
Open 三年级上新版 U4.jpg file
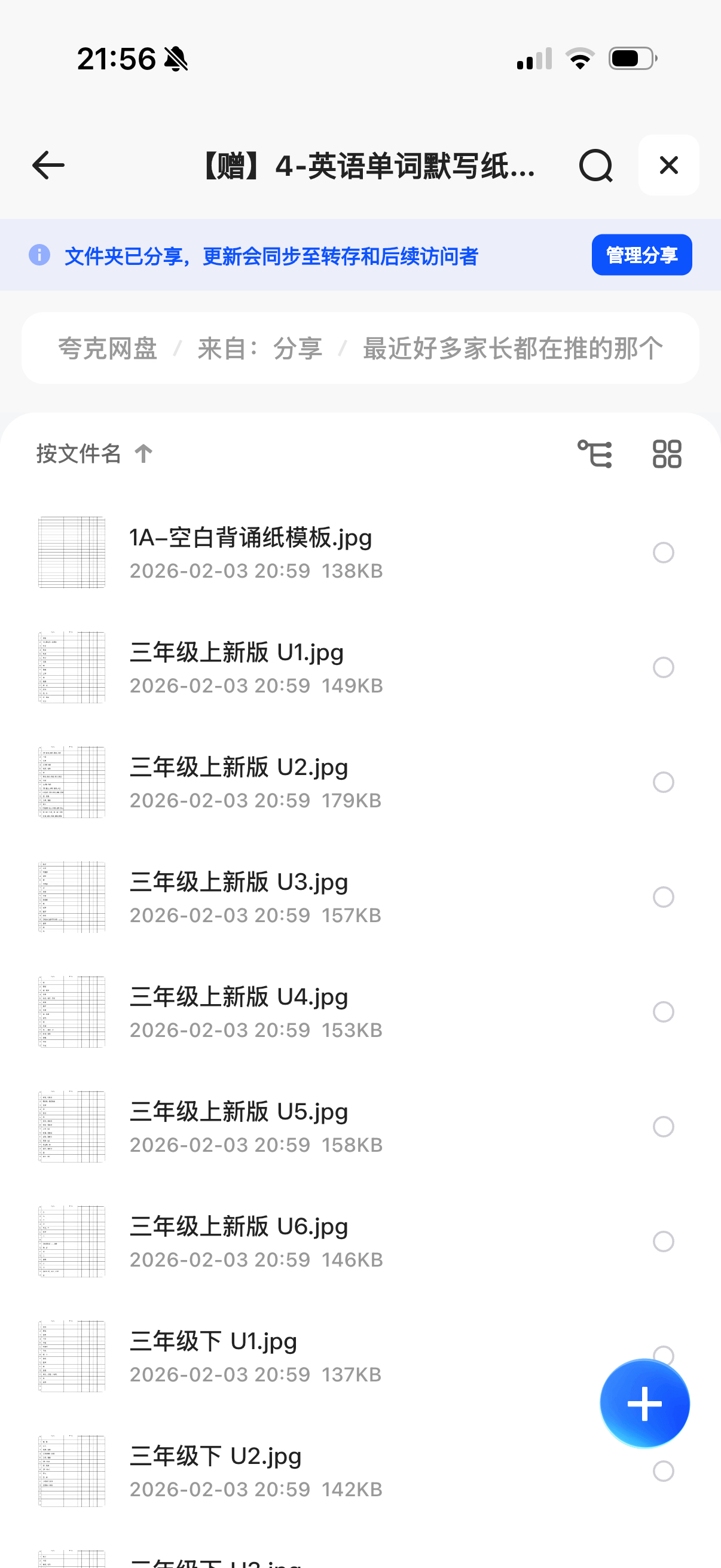[239, 997]
